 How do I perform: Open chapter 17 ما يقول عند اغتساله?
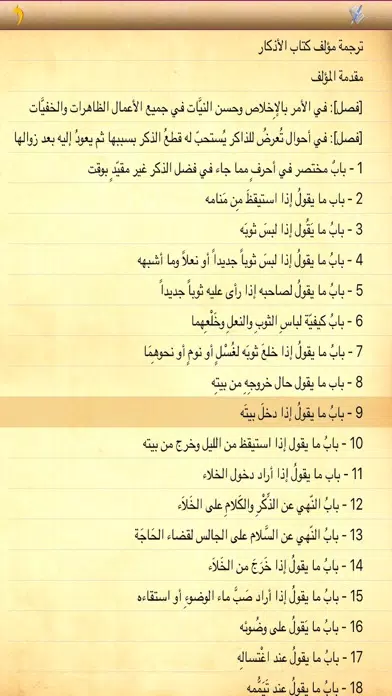click(196, 657)
